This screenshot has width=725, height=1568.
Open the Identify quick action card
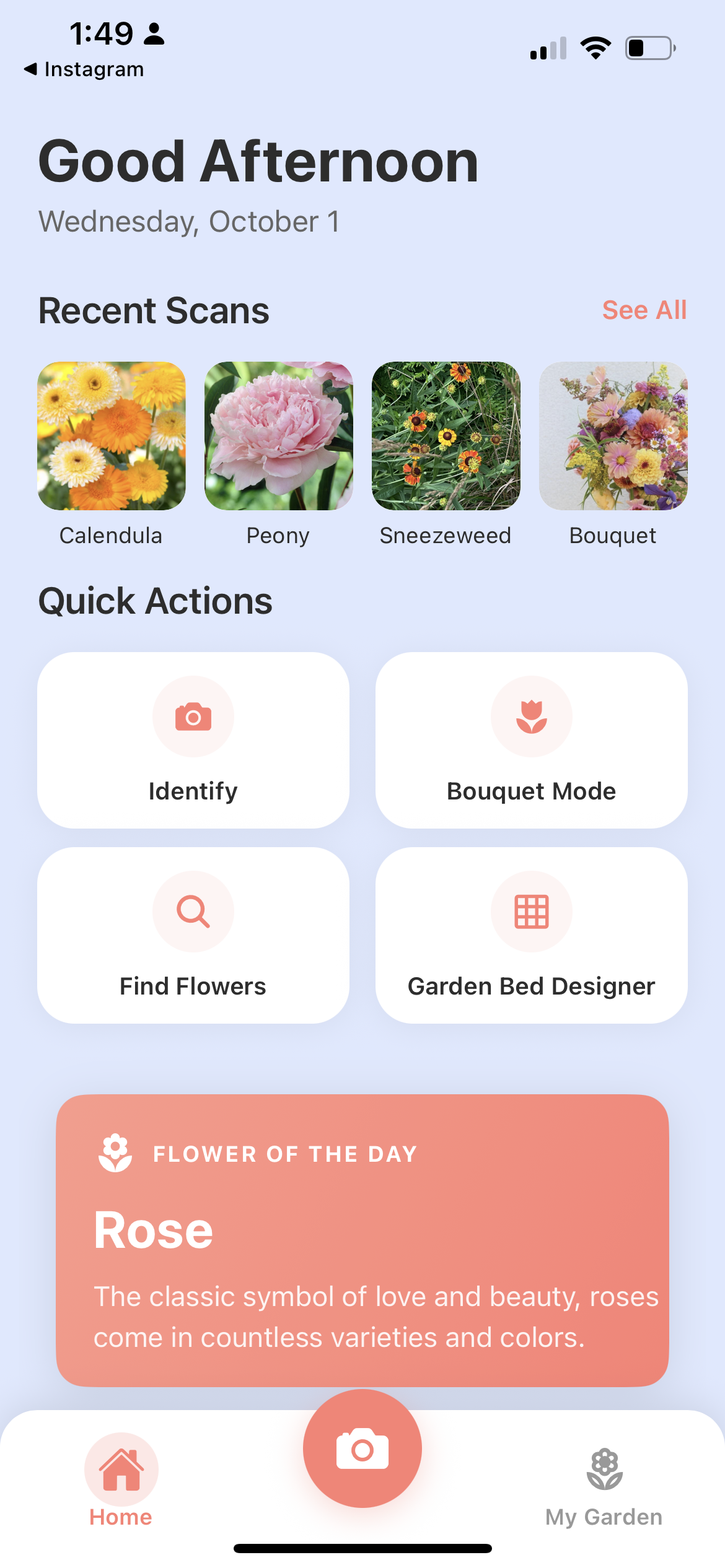(193, 741)
